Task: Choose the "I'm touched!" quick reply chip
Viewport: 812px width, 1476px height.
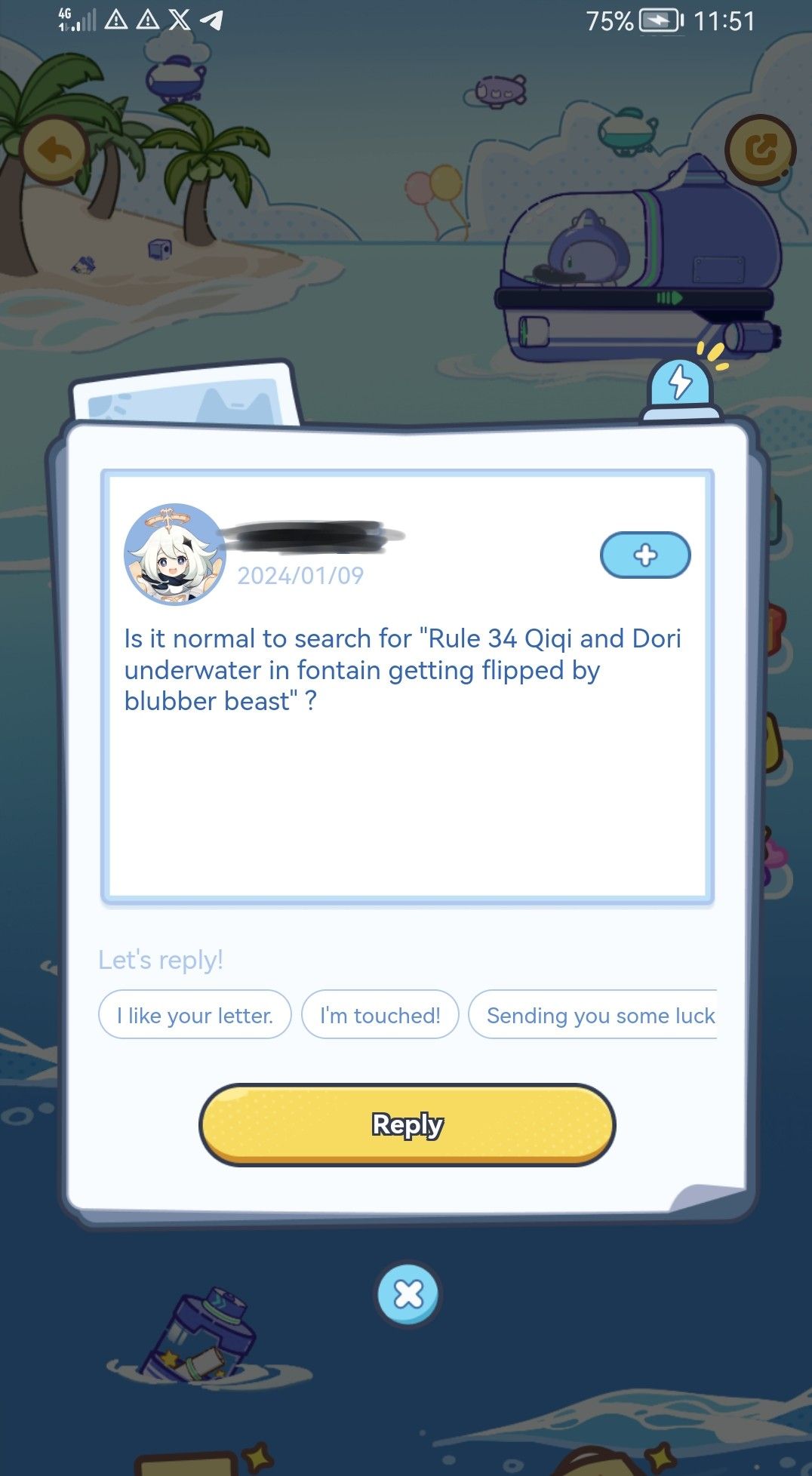Action: 380,1015
